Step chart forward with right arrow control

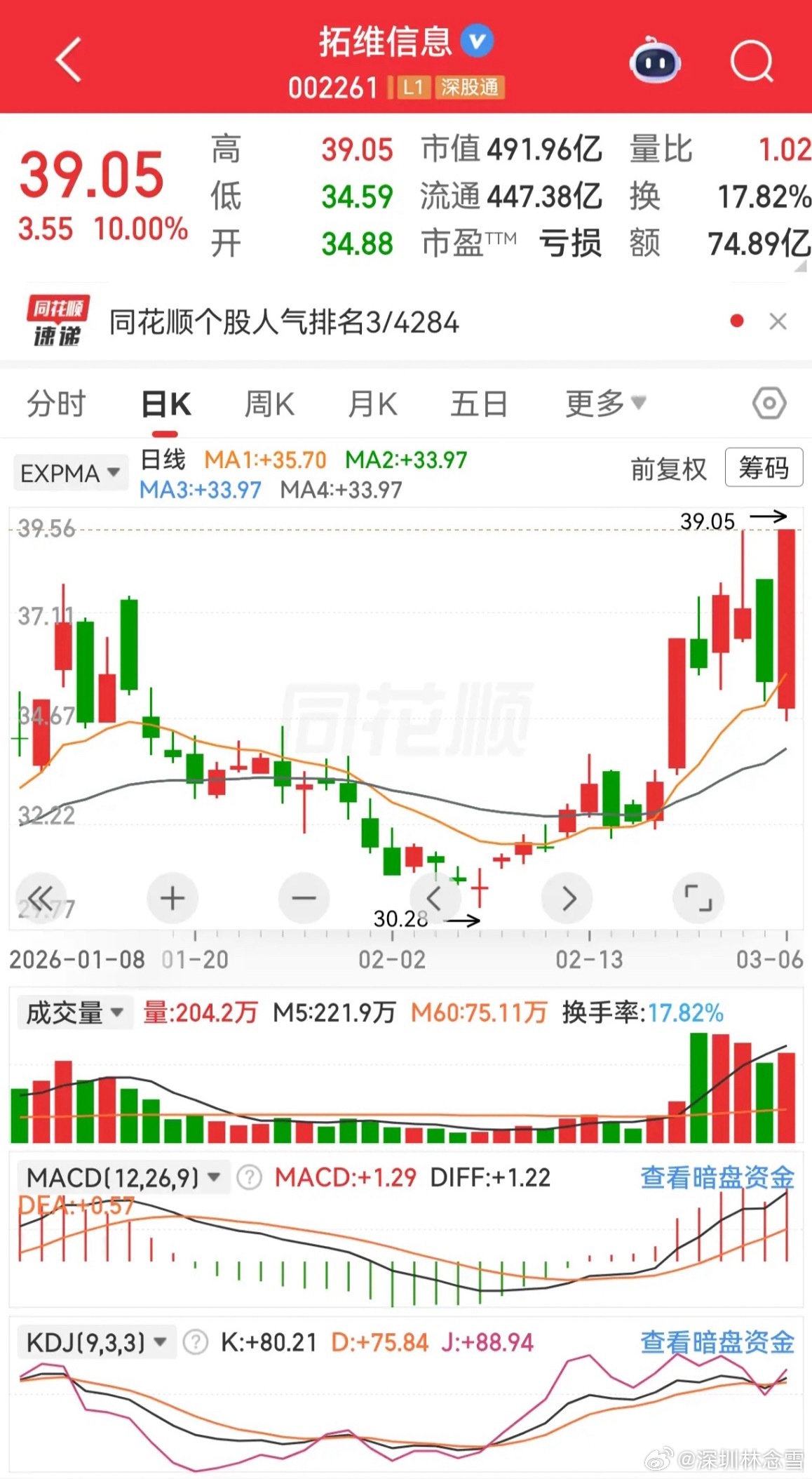(x=568, y=899)
